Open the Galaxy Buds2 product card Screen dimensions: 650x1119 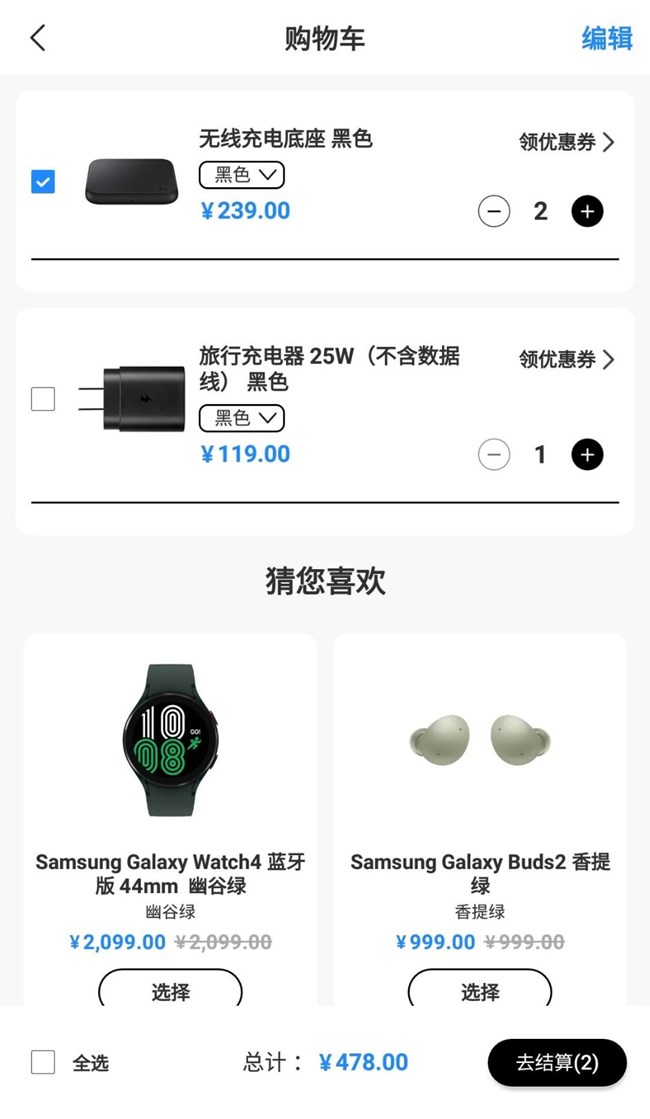point(480,740)
